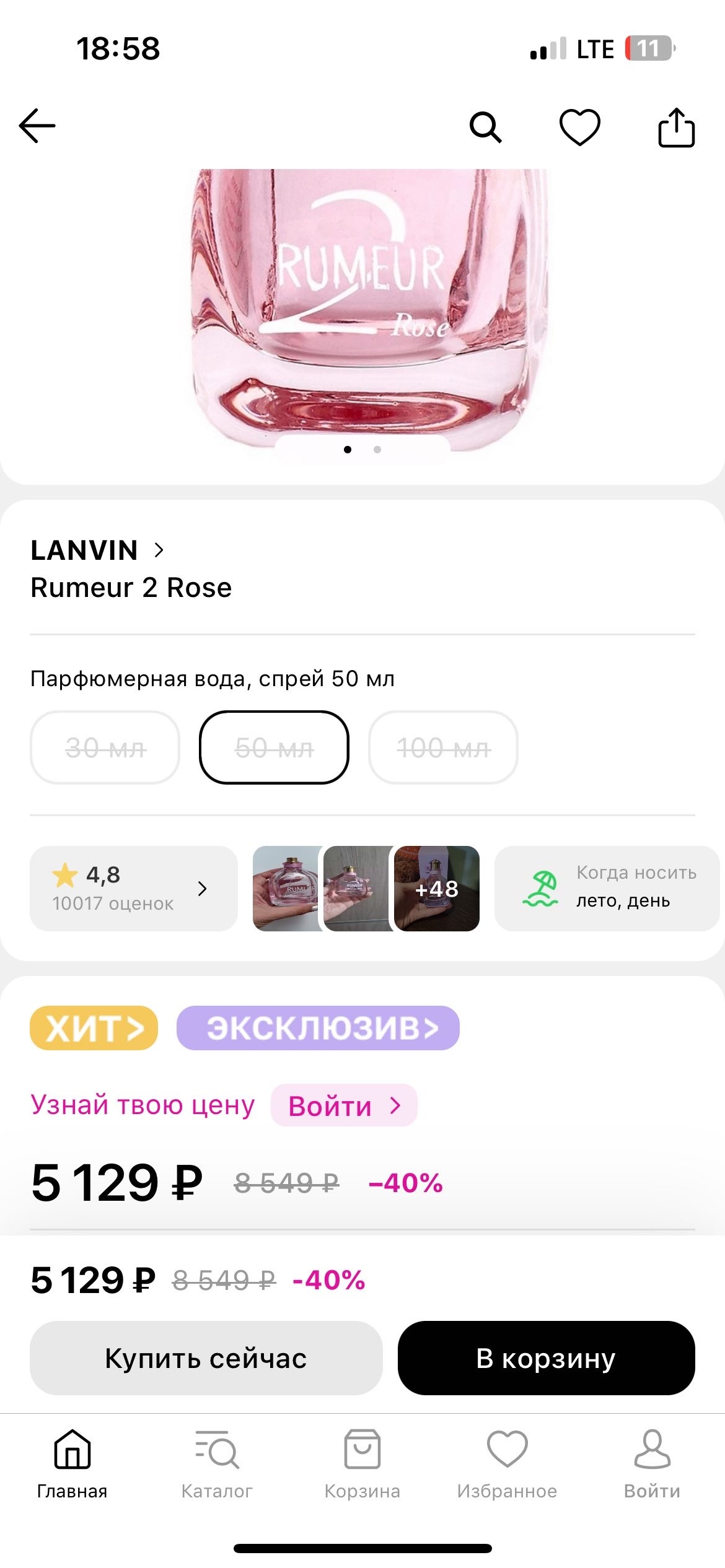The width and height of the screenshot is (725, 1568).
Task: Open the 4,8 rating reviews card
Action: [134, 888]
